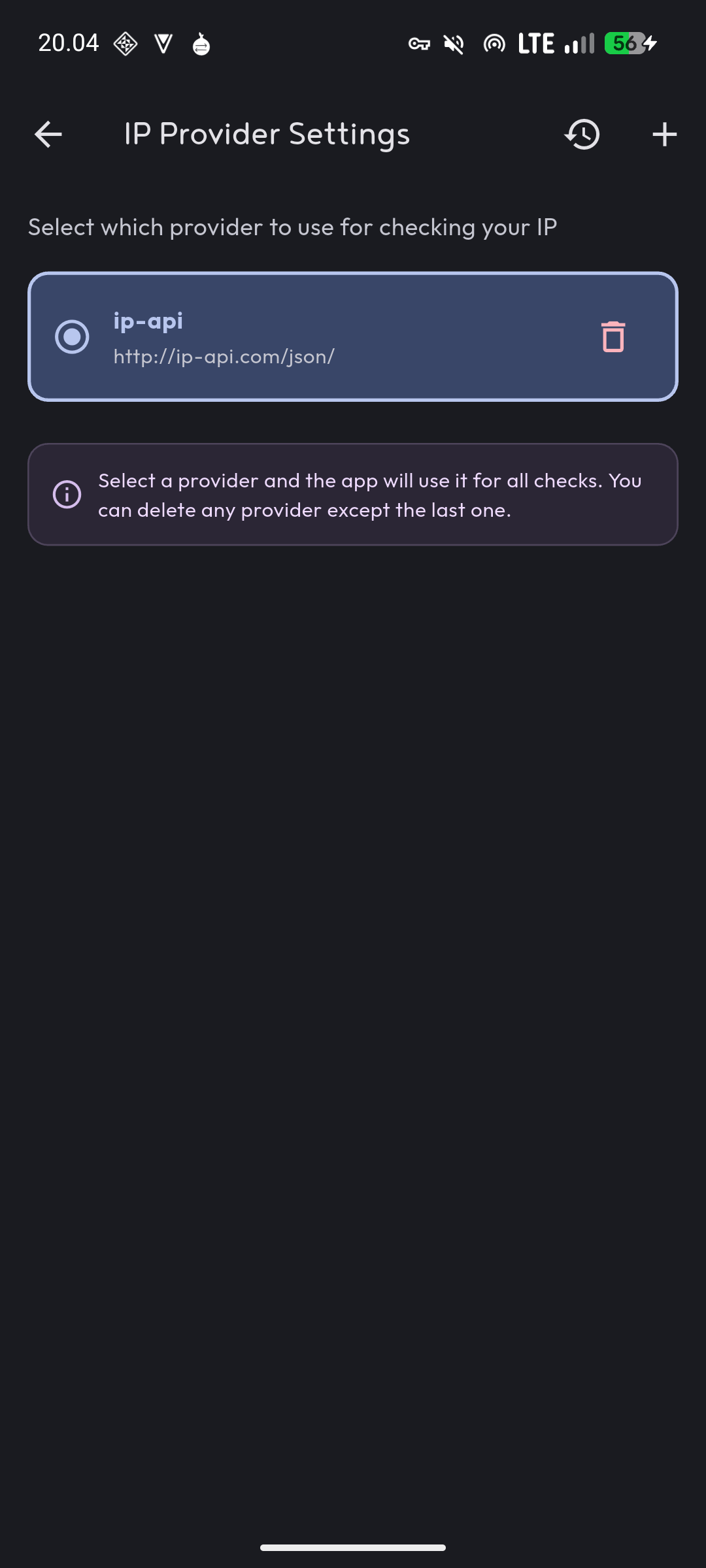Screen dimensions: 706x1568
Task: Click the delete trash icon for ip-api
Action: click(x=612, y=337)
